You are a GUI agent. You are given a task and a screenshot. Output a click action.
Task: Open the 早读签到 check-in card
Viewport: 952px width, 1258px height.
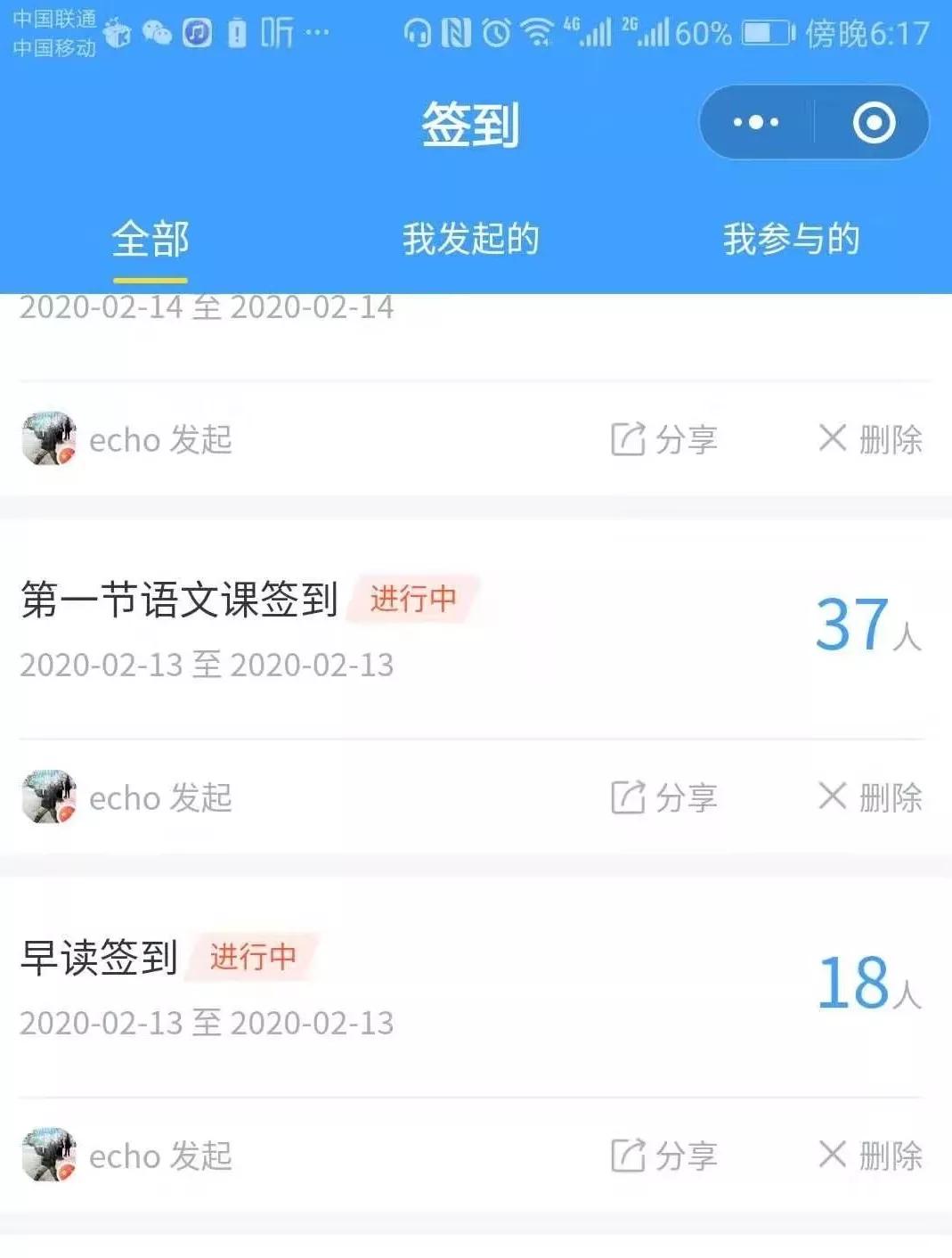coord(100,958)
